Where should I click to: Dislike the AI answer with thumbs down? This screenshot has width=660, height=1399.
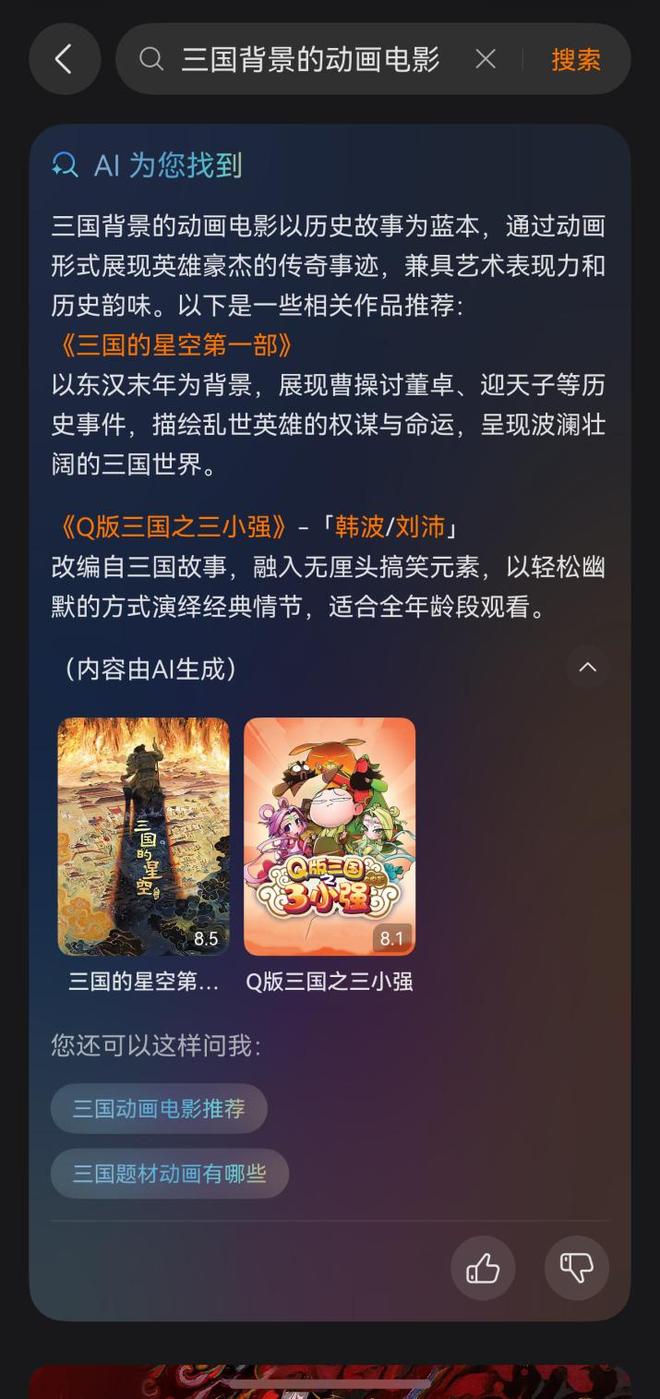(577, 1268)
